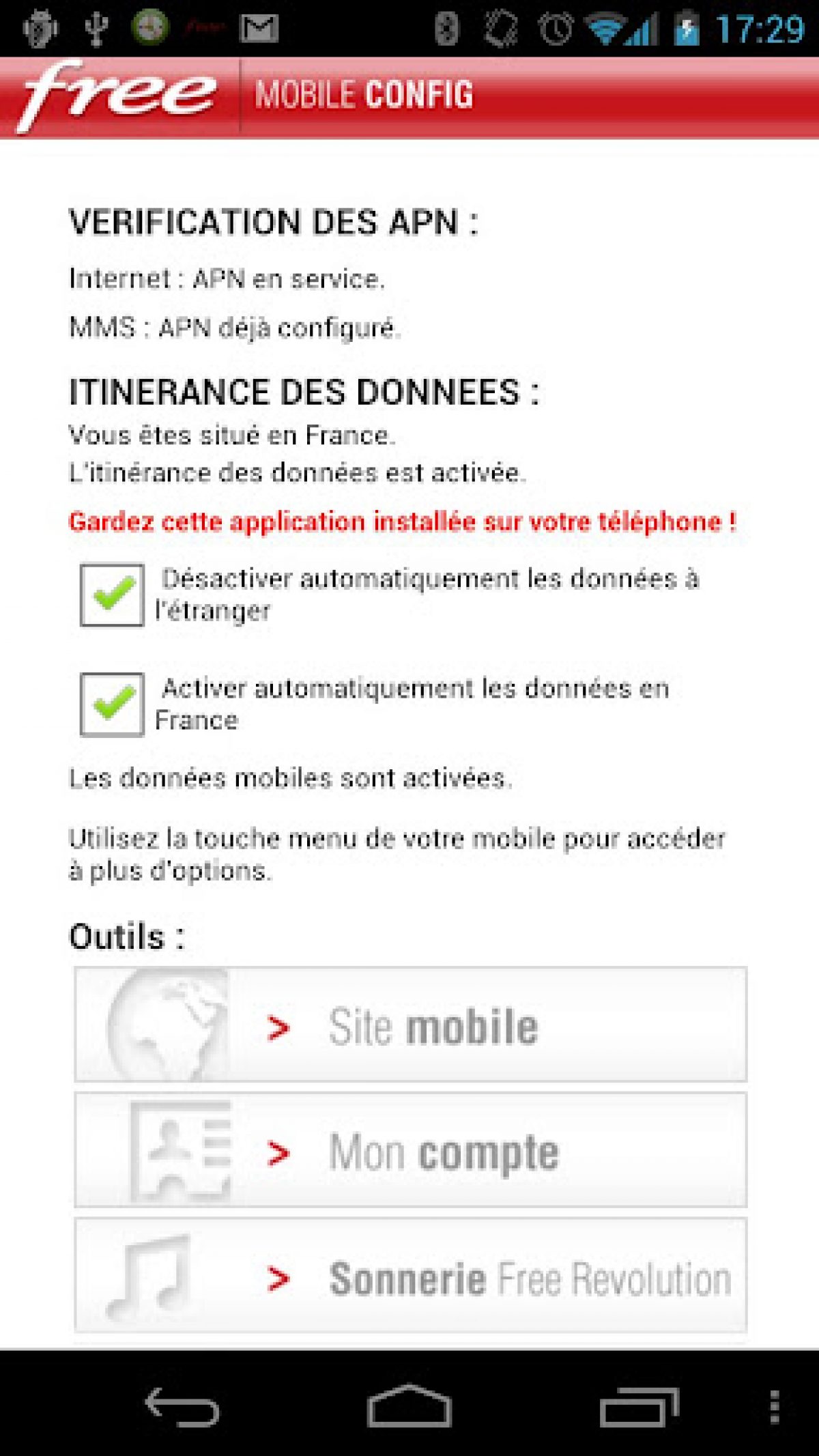Screen dimensions: 819x1456
Task: Open the Site mobile tool
Action: 410,1025
